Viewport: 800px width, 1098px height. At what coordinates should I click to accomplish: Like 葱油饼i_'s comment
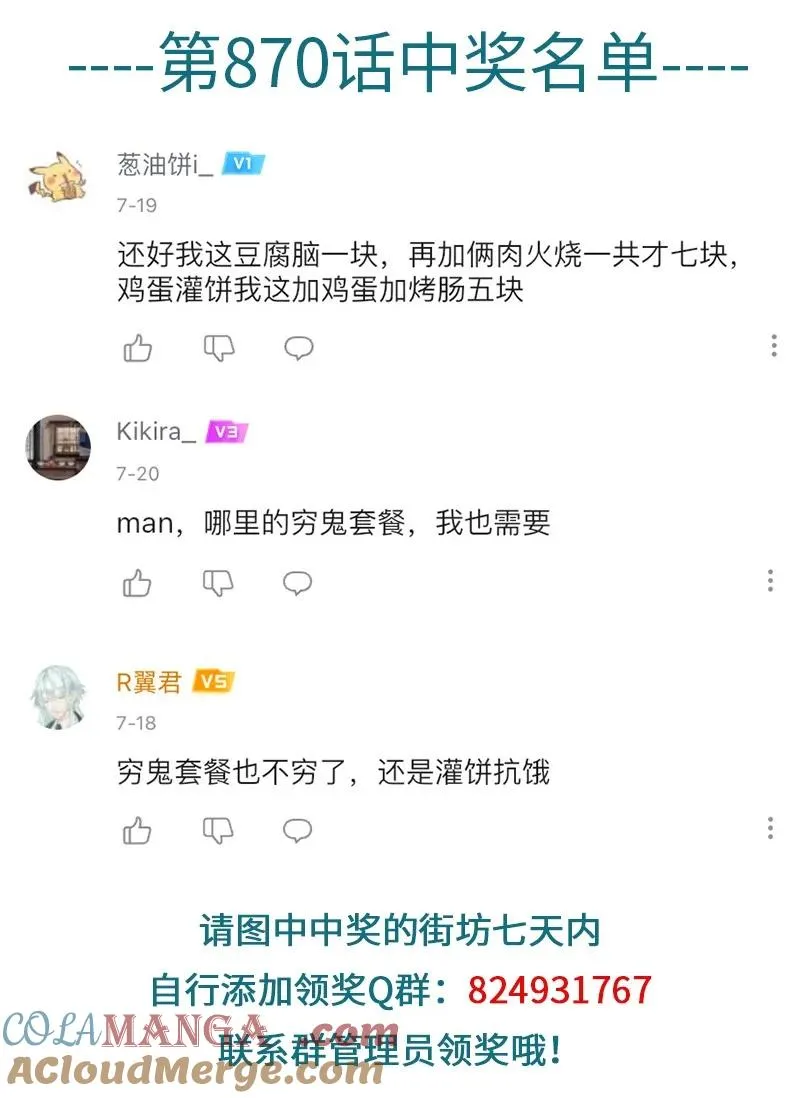coord(138,348)
